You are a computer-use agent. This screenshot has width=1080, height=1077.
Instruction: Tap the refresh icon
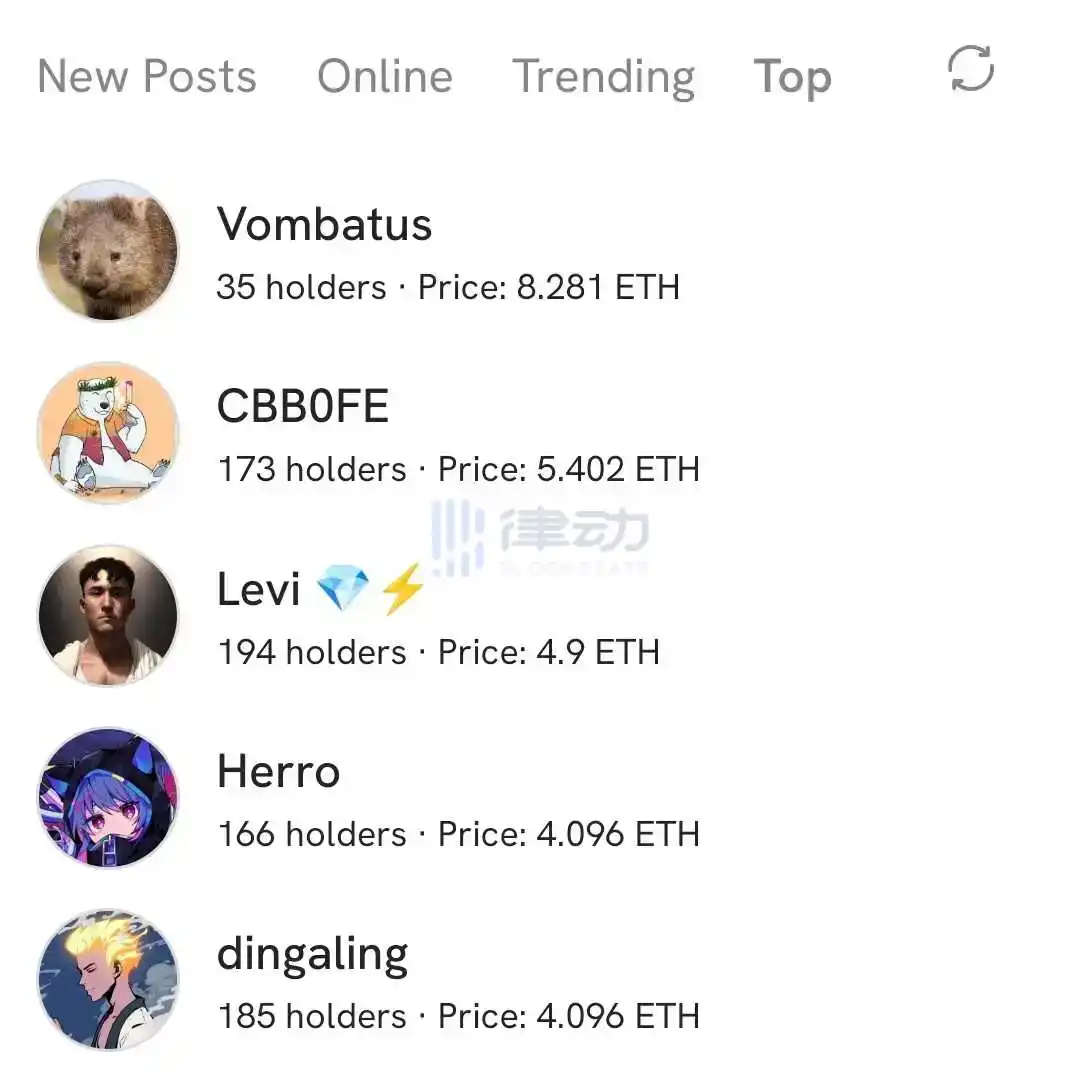click(x=970, y=70)
